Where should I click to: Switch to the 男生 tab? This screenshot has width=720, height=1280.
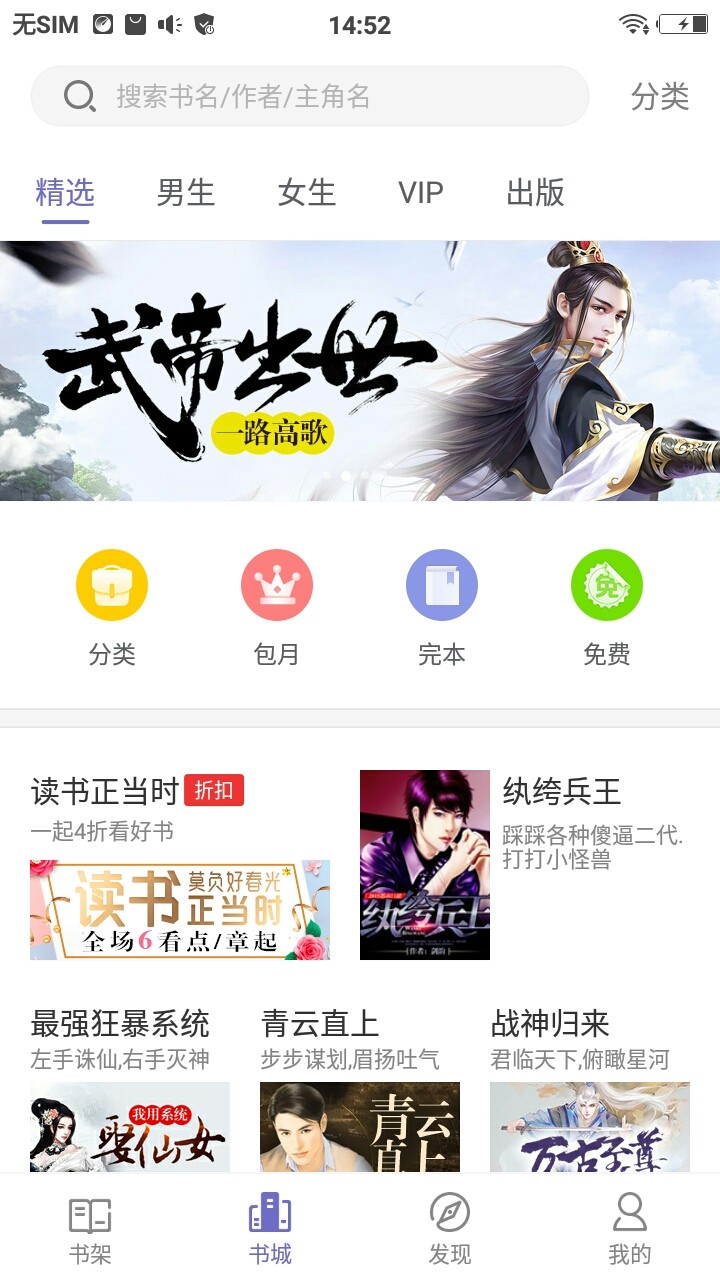pos(185,192)
